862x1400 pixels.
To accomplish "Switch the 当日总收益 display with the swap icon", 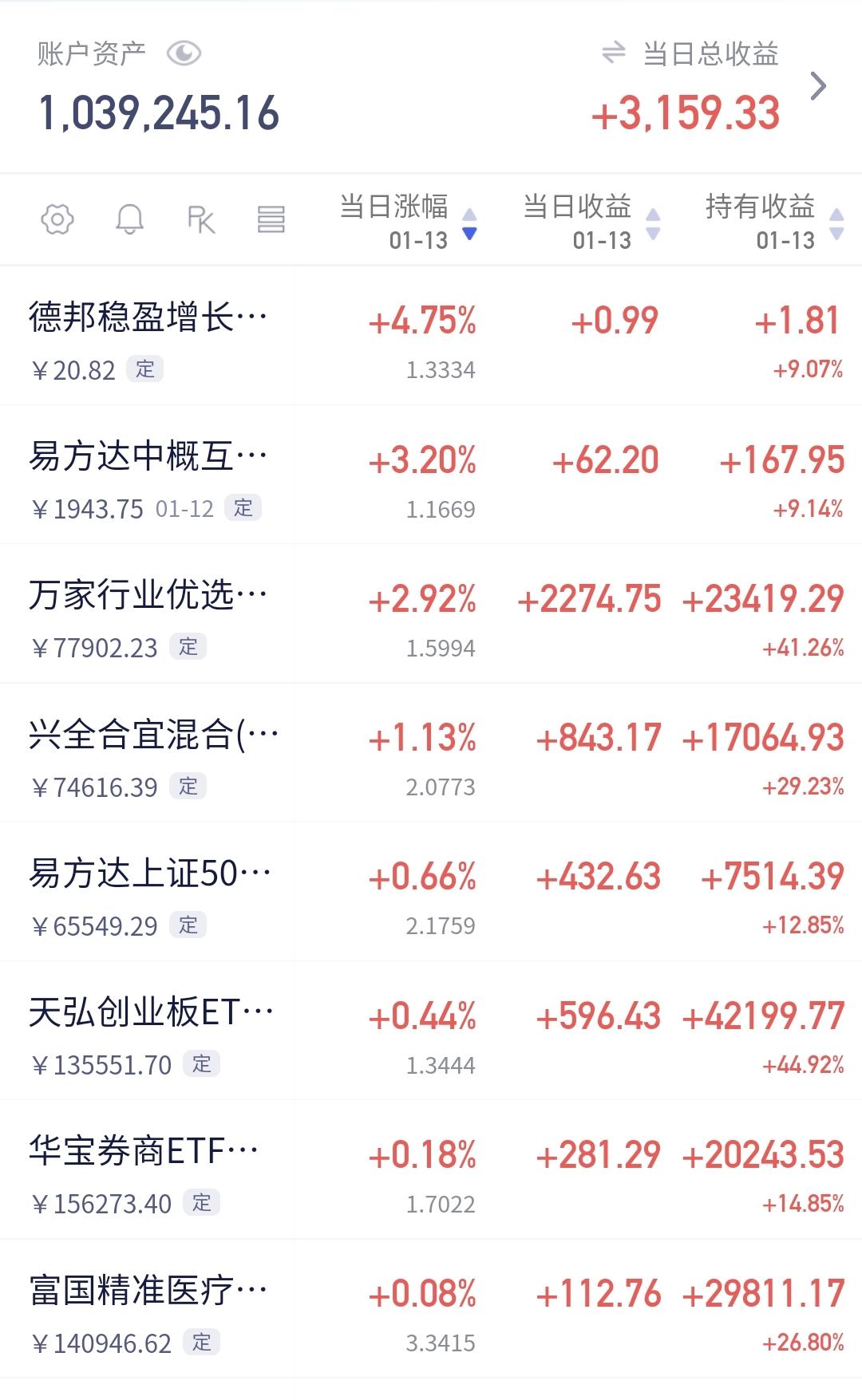I will [x=613, y=53].
